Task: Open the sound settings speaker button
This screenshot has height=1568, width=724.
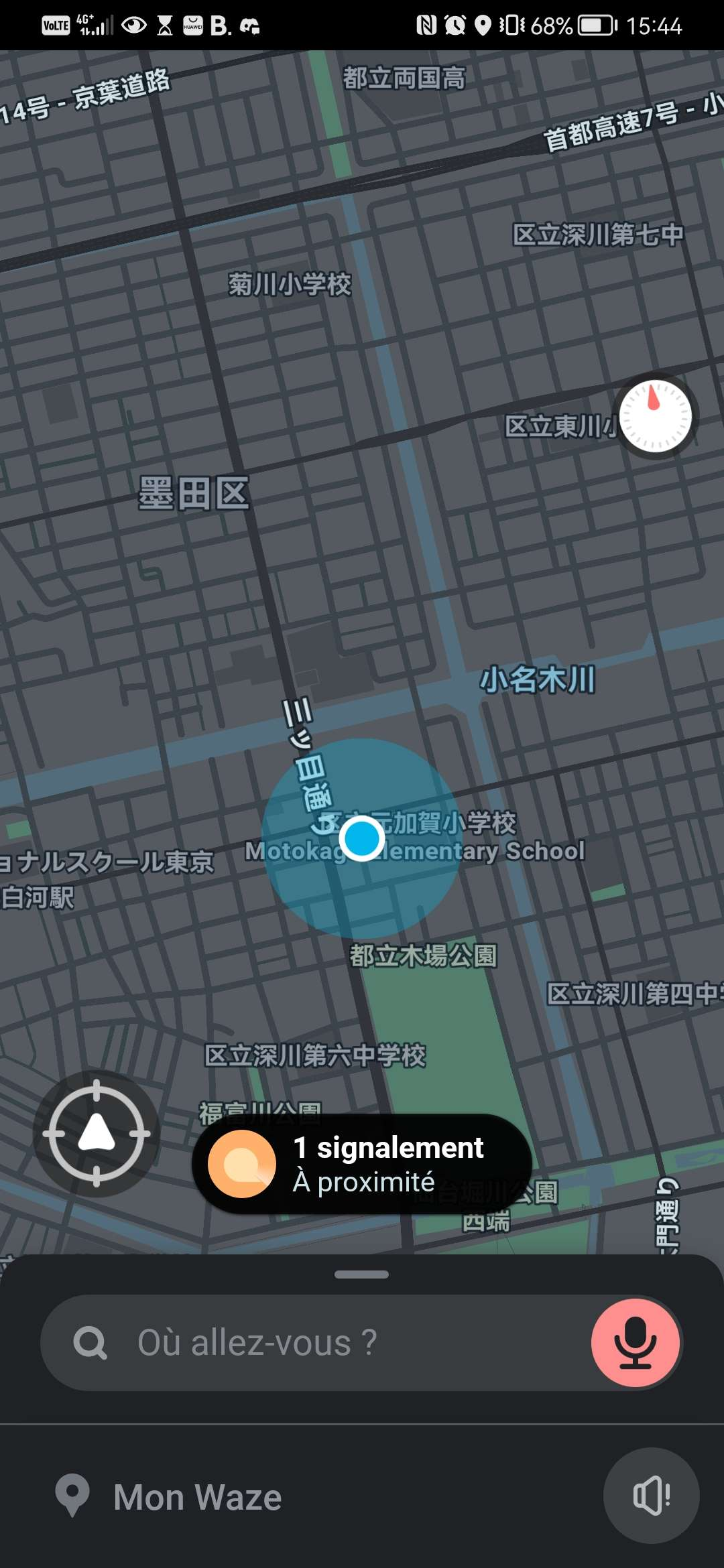Action: click(x=652, y=1496)
